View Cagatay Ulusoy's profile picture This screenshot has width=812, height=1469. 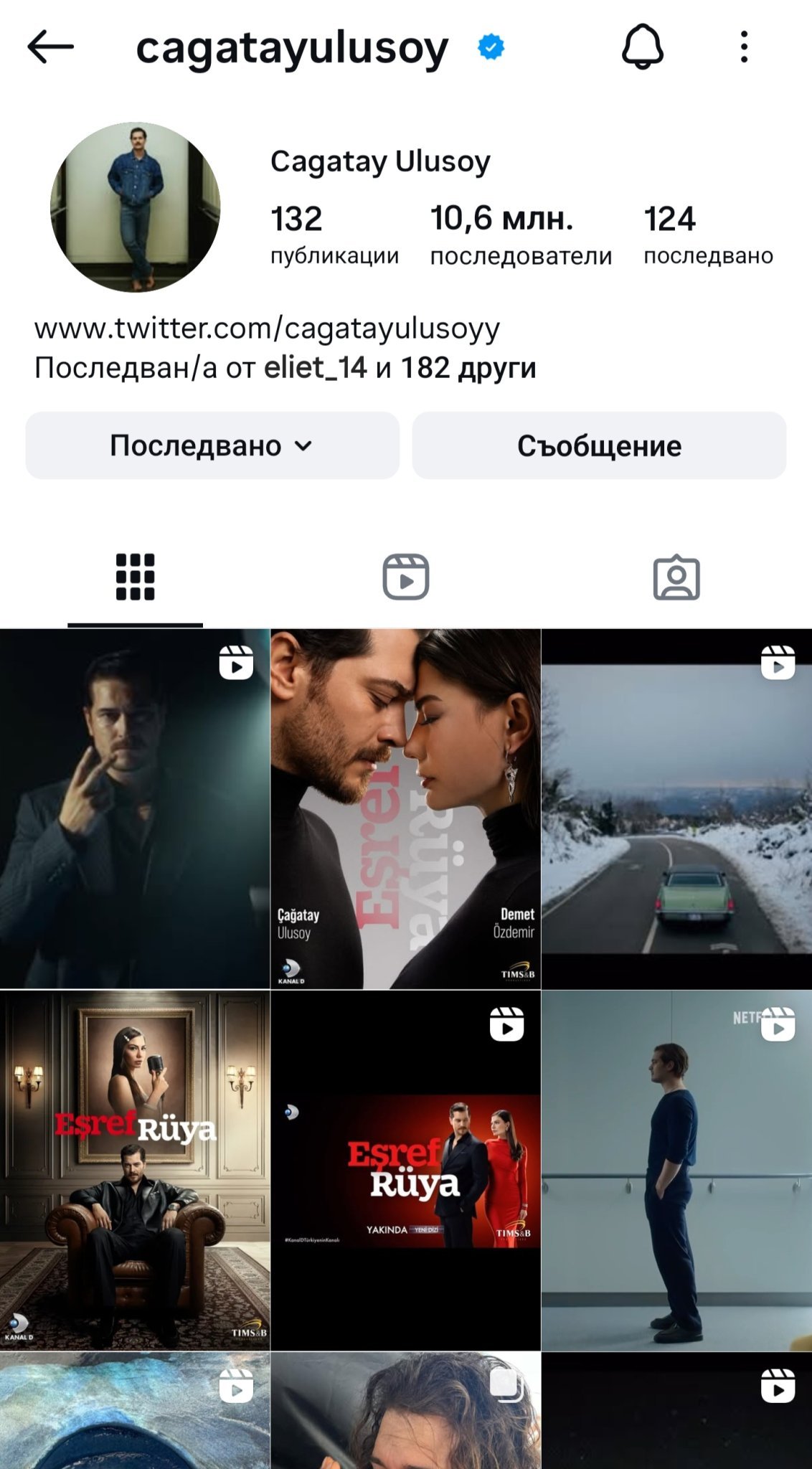coord(135,207)
